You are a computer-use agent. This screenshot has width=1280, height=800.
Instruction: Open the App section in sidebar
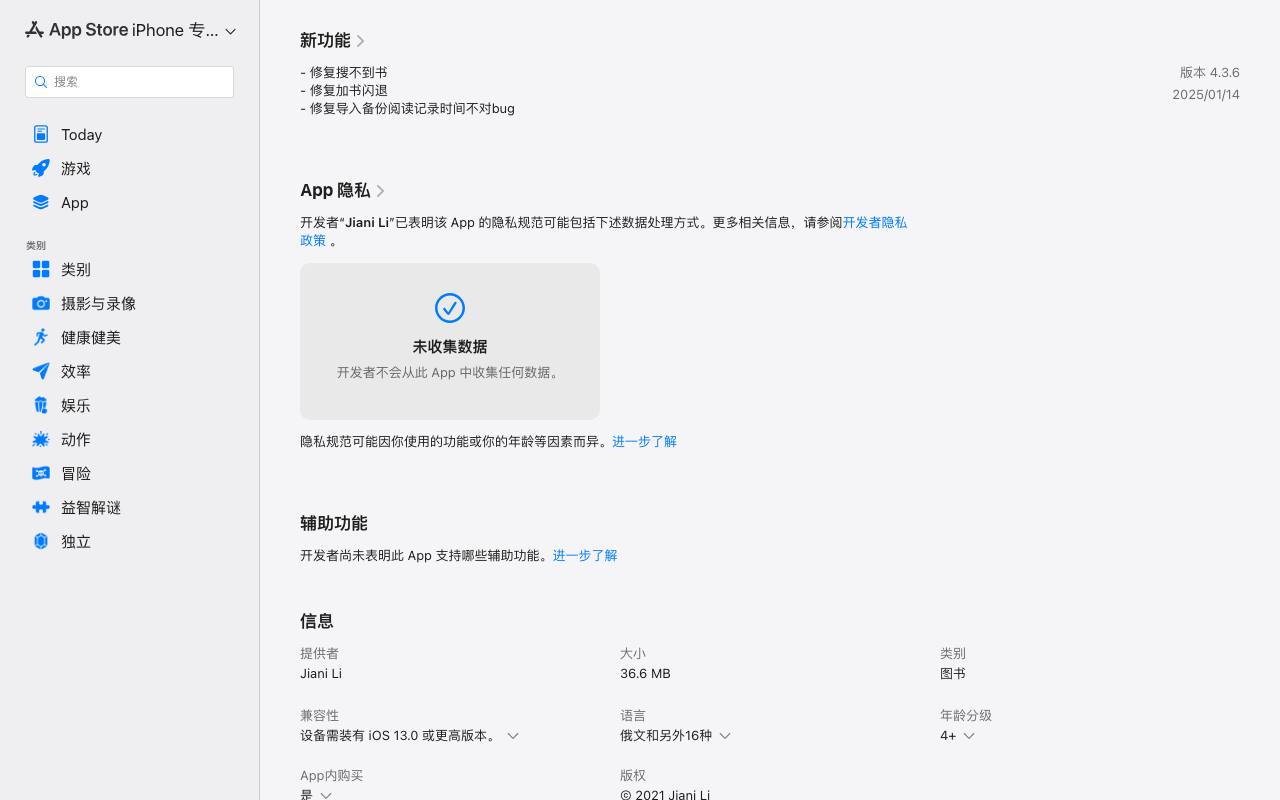129,203
